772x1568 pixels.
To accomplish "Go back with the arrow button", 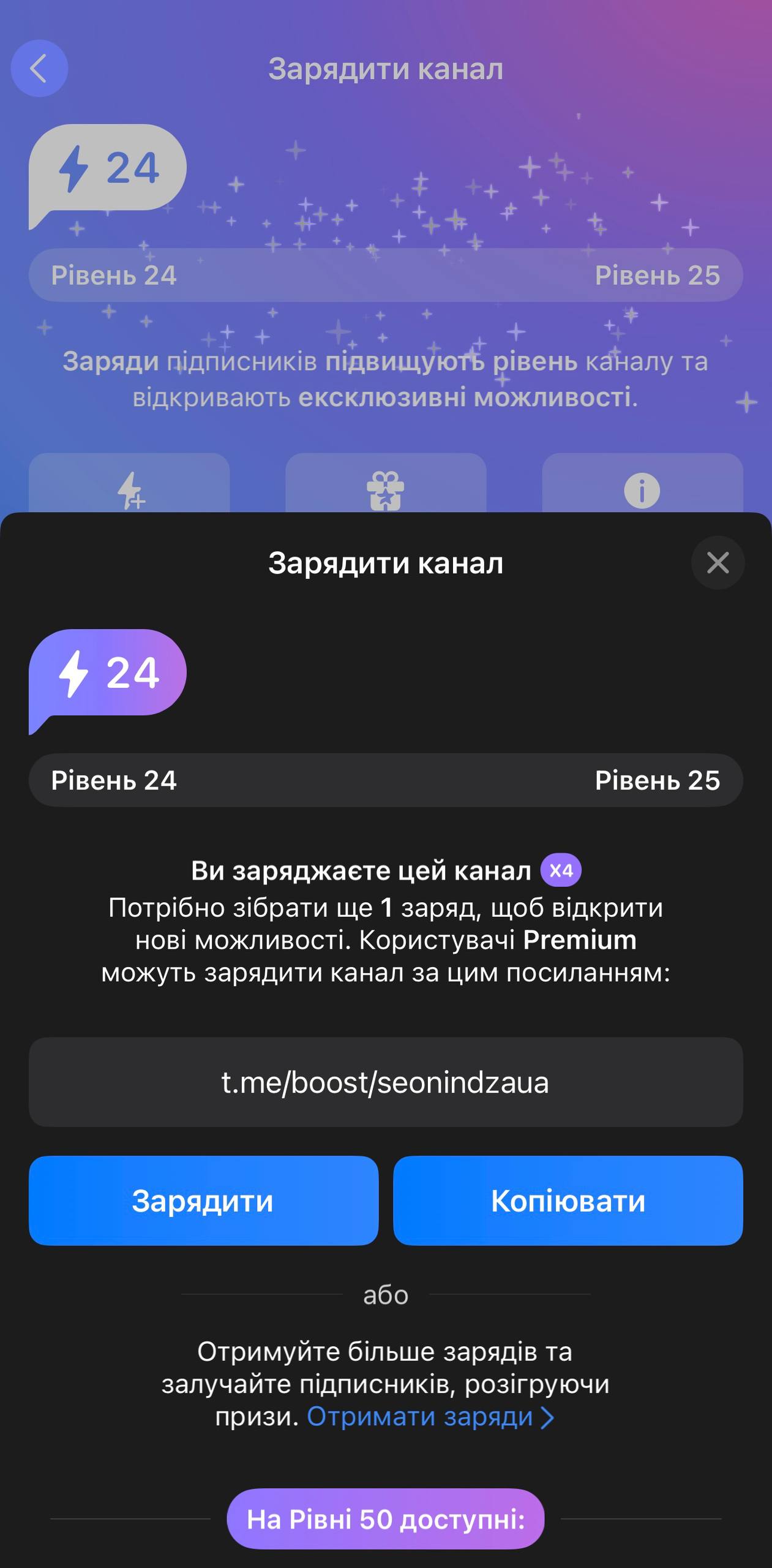I will pyautogui.click(x=39, y=69).
